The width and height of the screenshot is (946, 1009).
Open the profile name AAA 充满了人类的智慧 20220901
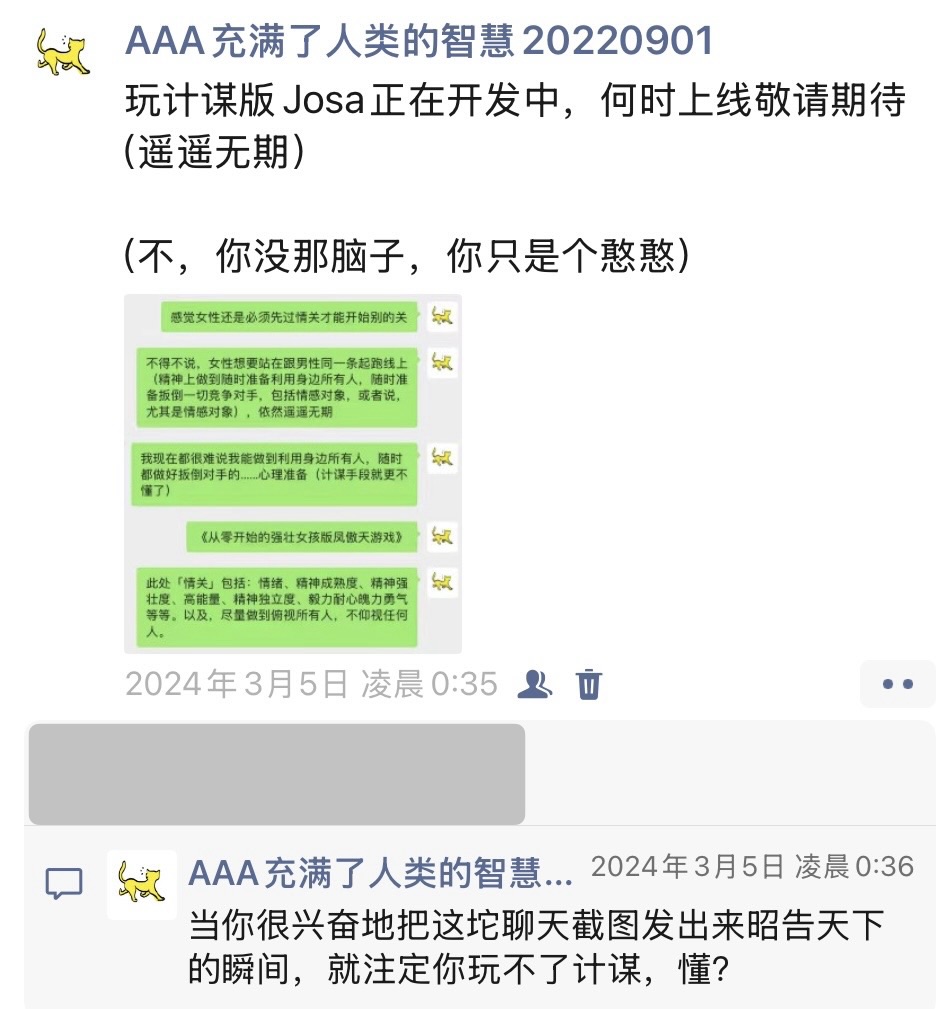(419, 41)
